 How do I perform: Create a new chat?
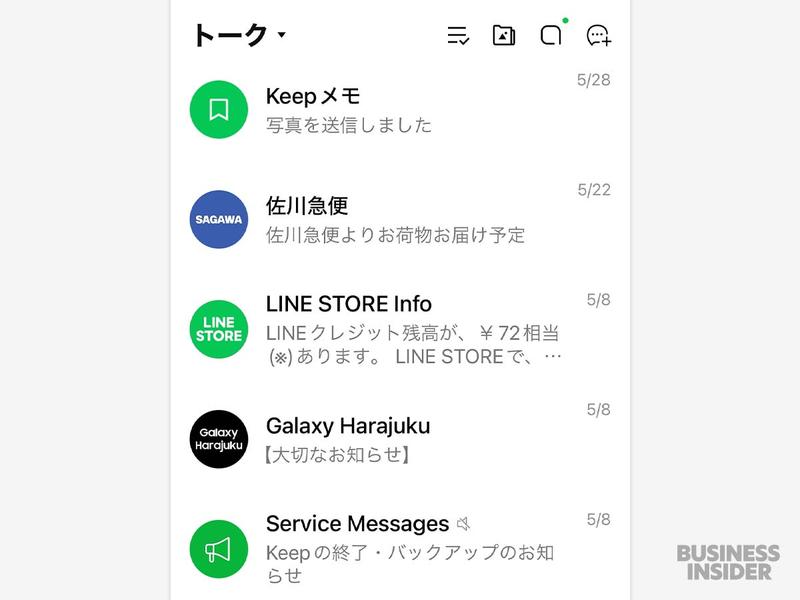pyautogui.click(x=598, y=36)
